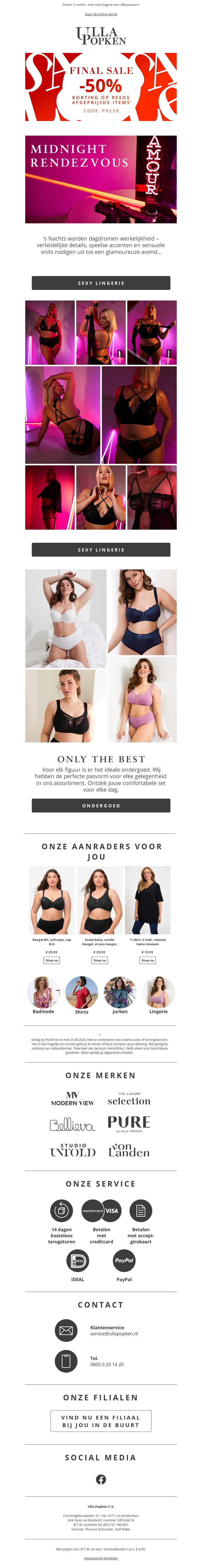Open the 'Naar de online versie' link

tap(101, 14)
